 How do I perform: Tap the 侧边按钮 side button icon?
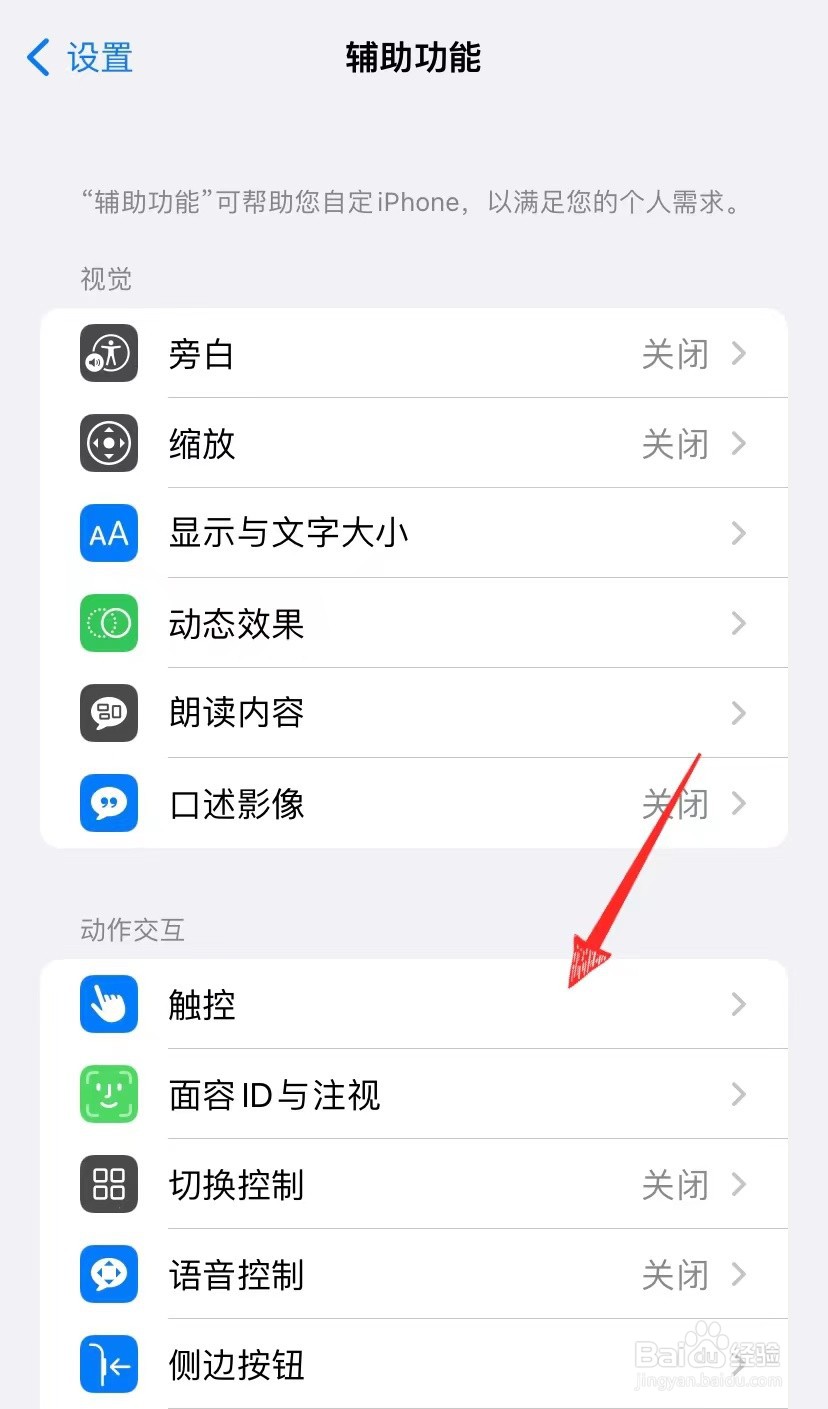[x=108, y=1364]
